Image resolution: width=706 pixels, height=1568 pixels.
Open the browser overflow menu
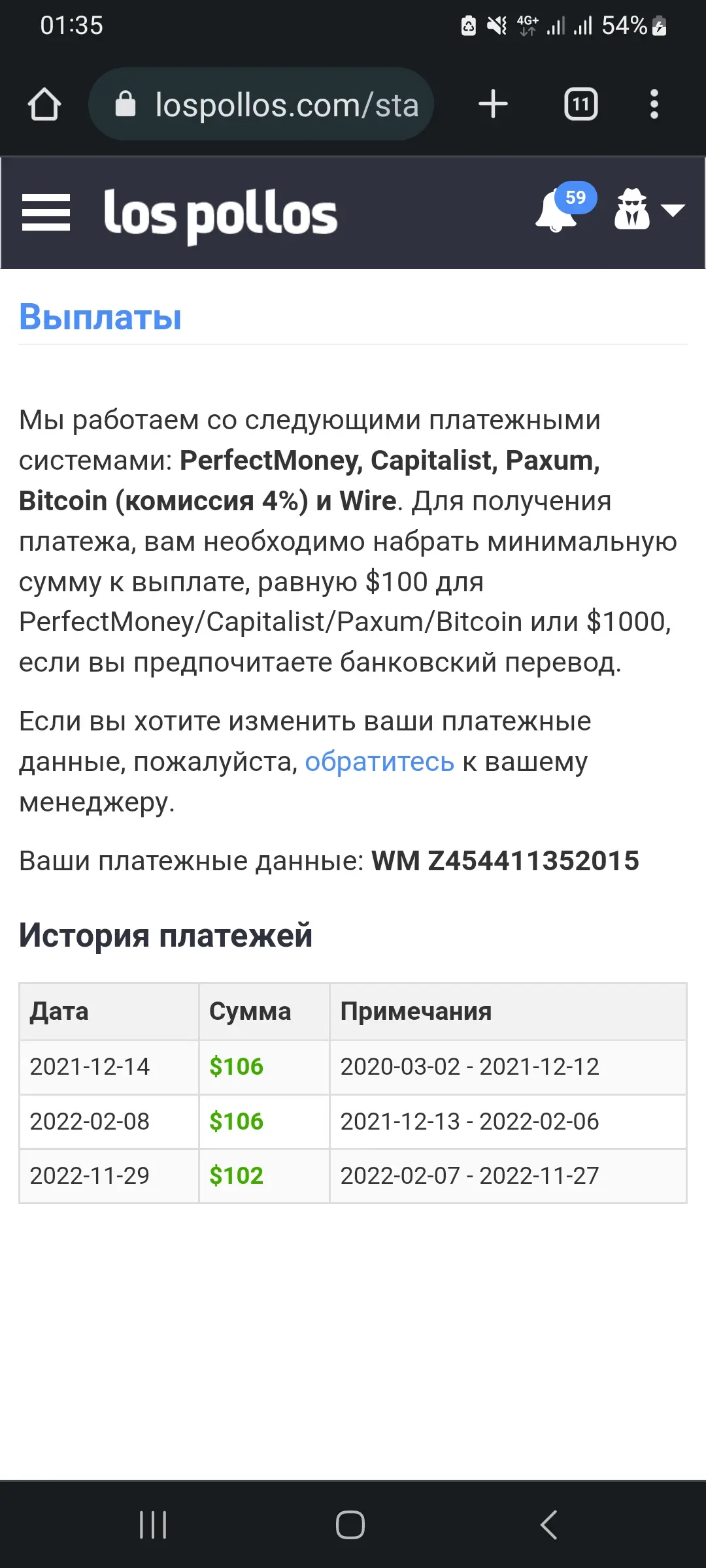tap(654, 105)
